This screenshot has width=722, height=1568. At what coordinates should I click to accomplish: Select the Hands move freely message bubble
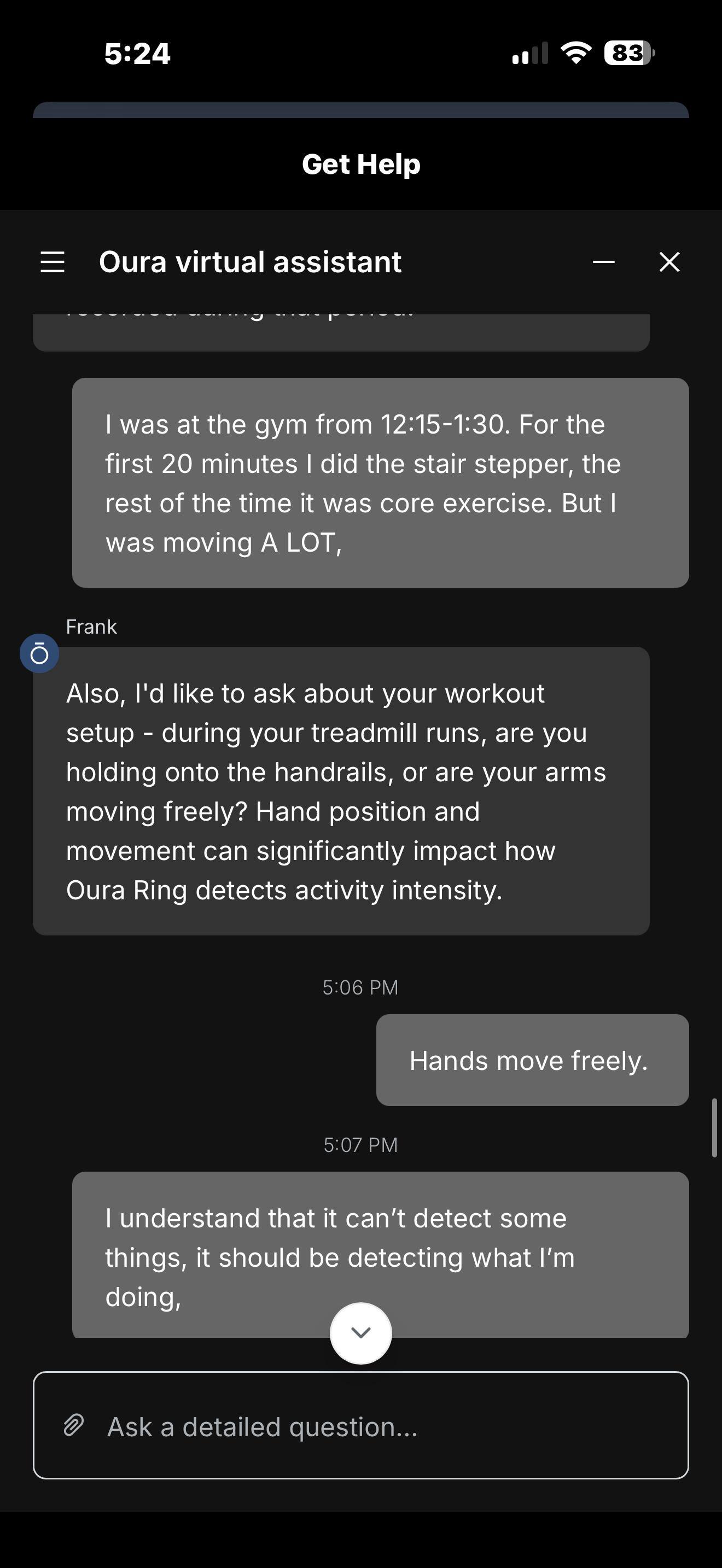(x=532, y=1060)
